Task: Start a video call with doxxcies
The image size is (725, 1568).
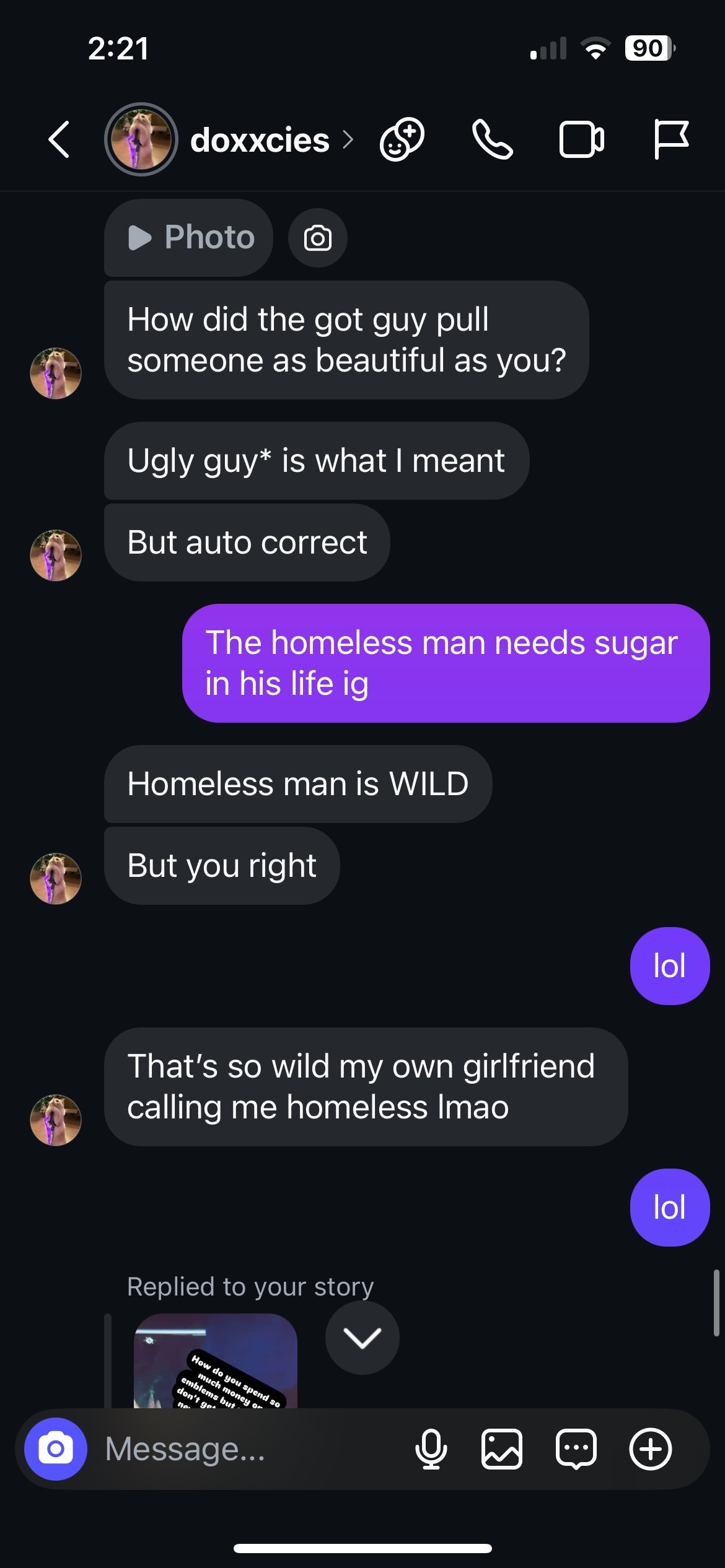Action: [581, 139]
